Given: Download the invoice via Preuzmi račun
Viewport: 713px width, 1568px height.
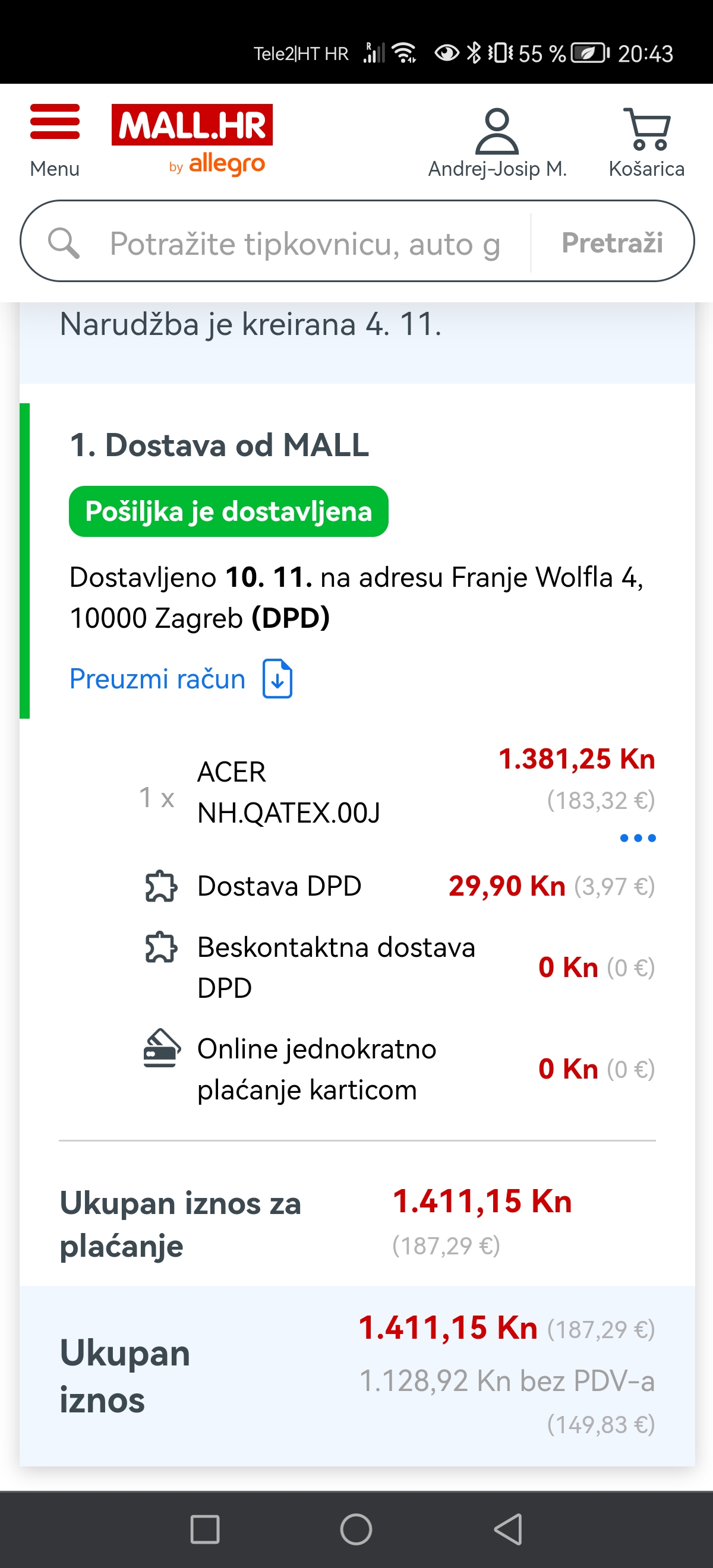Looking at the screenshot, I should click(181, 678).
